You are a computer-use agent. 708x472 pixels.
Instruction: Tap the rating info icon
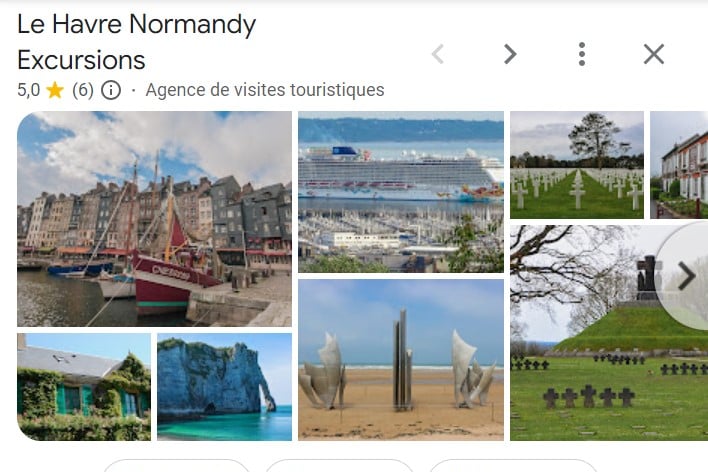pos(111,90)
